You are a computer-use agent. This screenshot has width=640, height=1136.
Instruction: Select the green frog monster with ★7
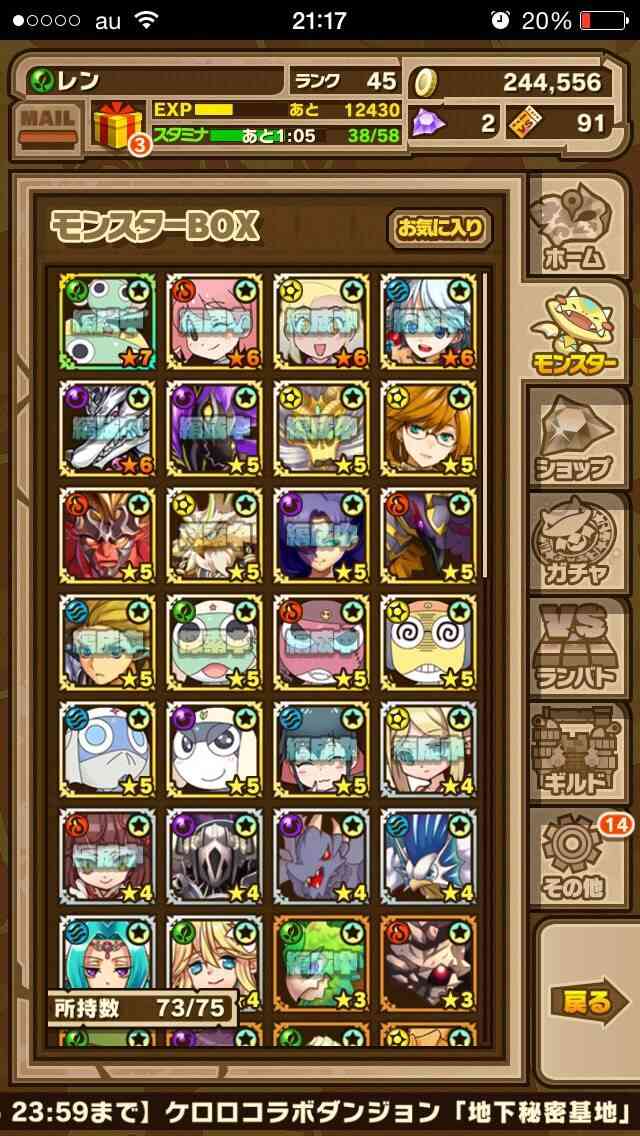pos(108,322)
